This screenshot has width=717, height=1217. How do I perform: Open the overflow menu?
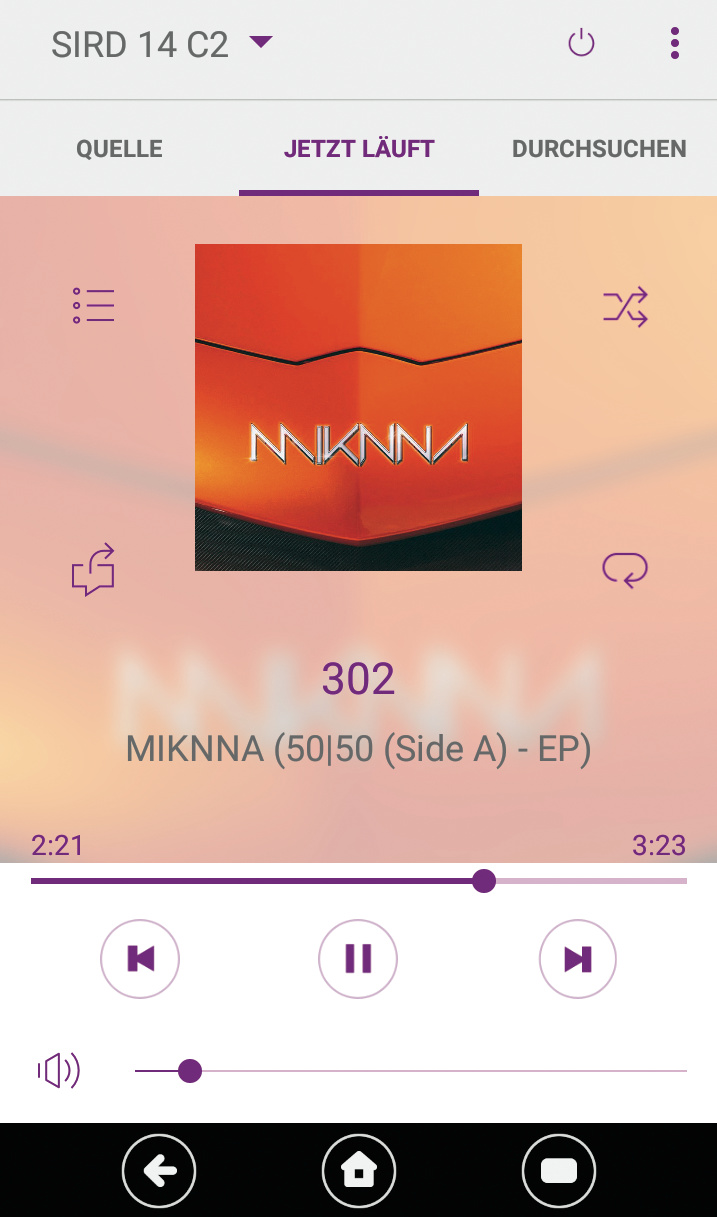tap(675, 43)
